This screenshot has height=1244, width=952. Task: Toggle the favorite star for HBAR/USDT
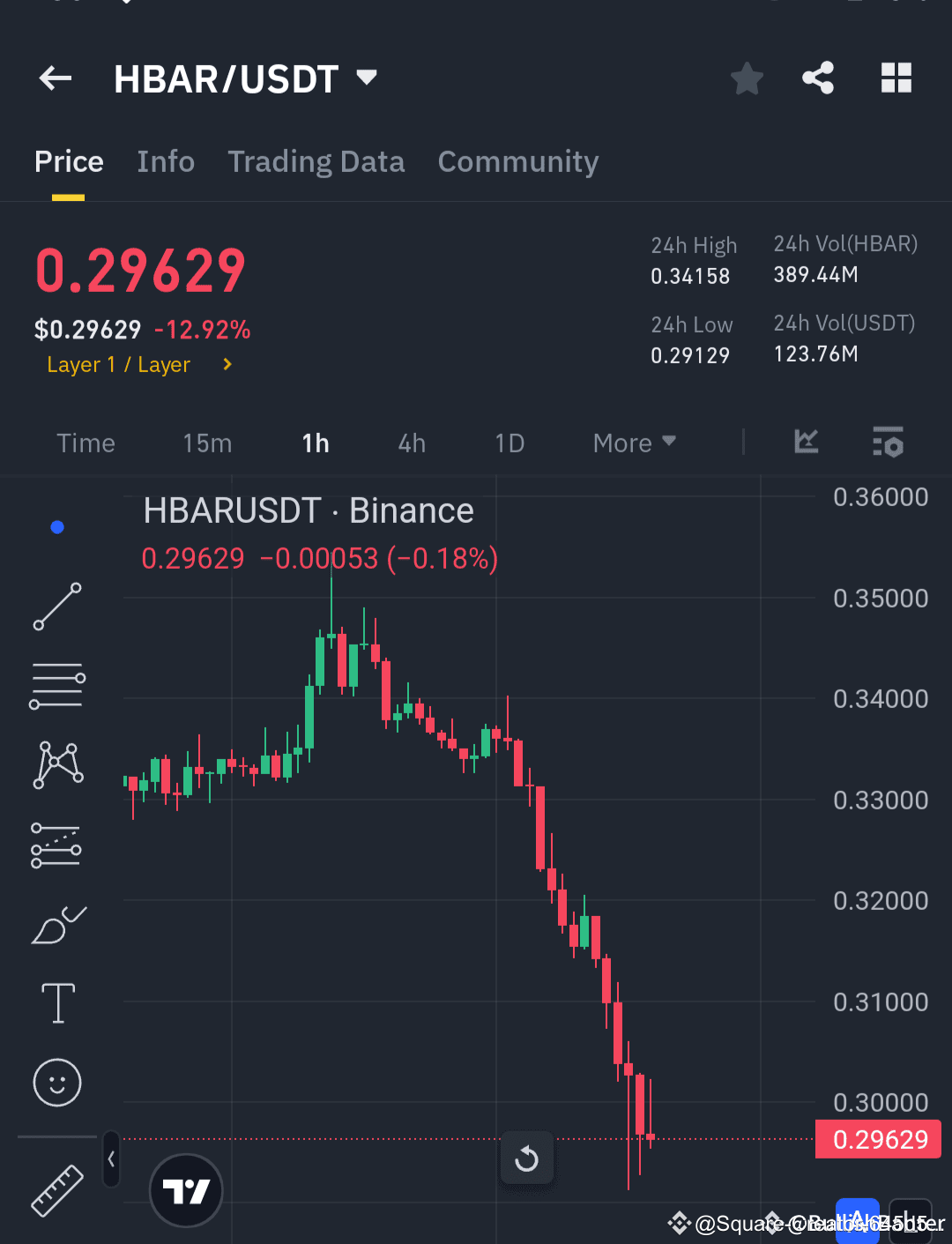coord(747,78)
